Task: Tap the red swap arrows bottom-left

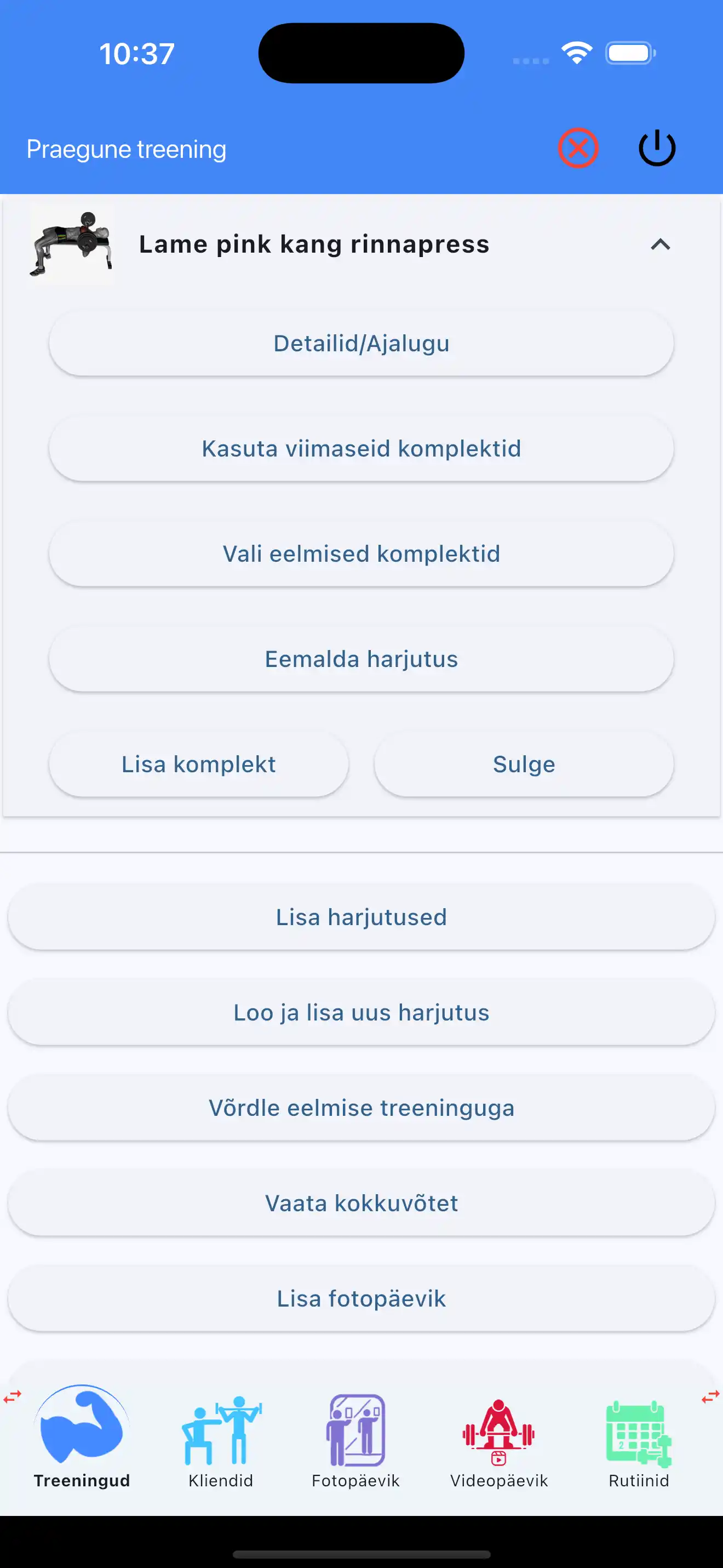Action: tap(13, 1396)
